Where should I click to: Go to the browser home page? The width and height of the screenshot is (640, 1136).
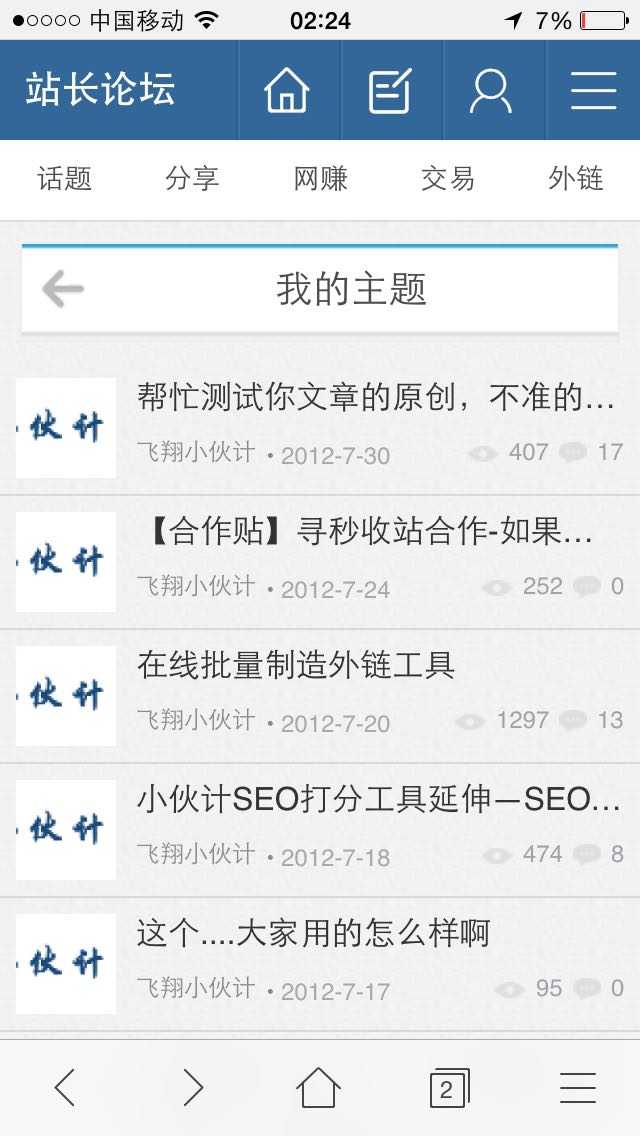coord(319,1088)
